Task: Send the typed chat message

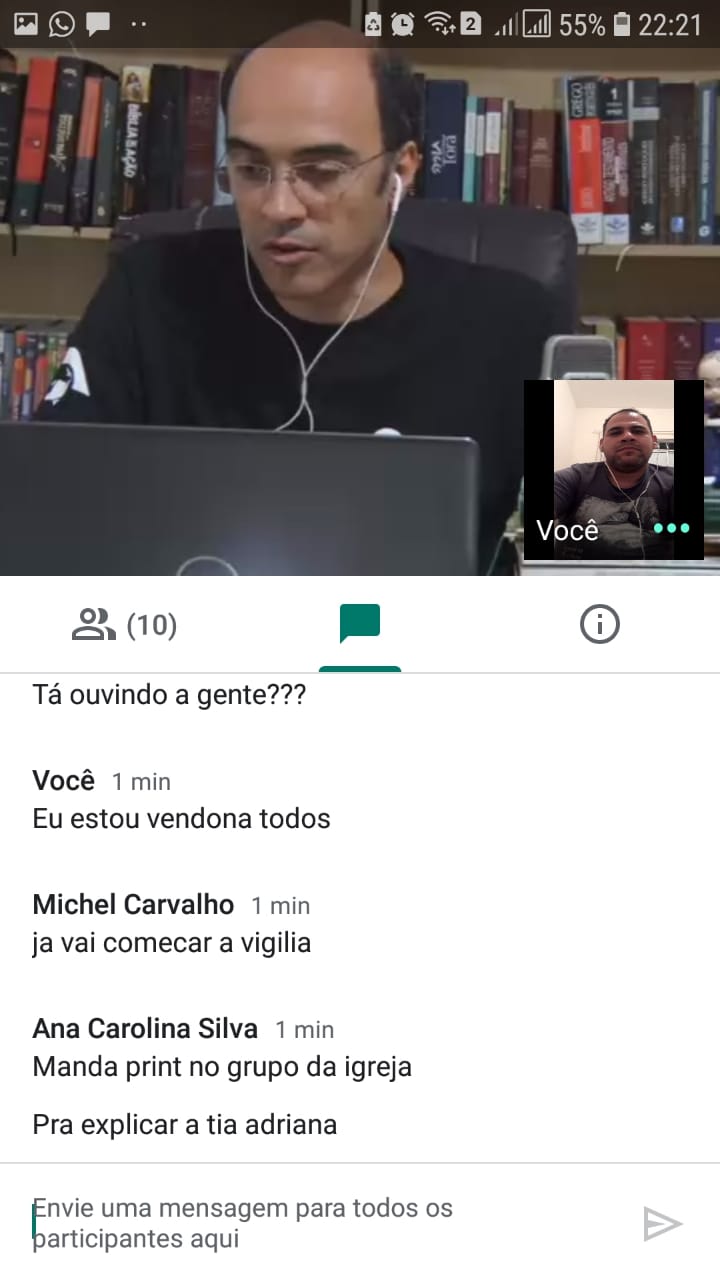Action: pos(662,1223)
